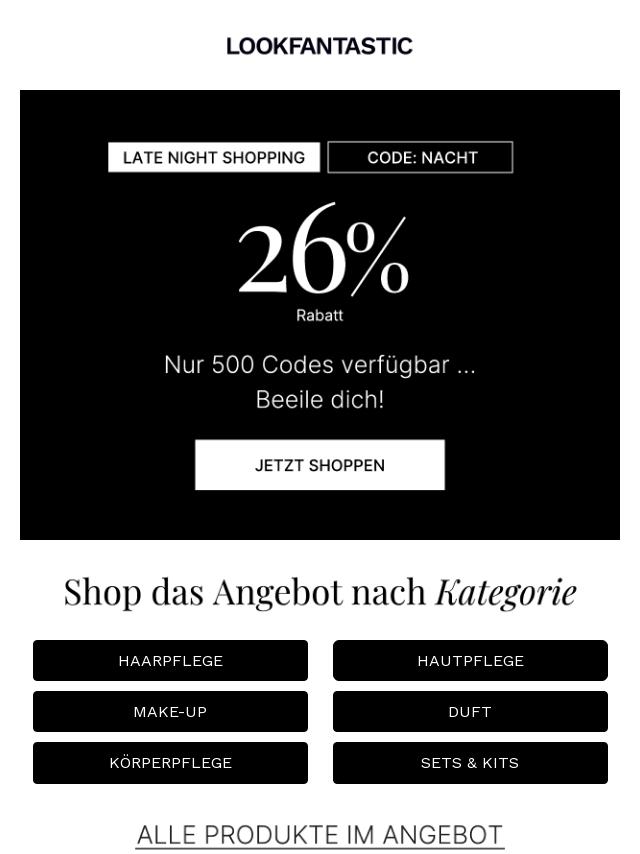Screen dimensions: 640x854
Task: Tap the JETZT SHOPPEN button
Action: [x=320, y=465]
